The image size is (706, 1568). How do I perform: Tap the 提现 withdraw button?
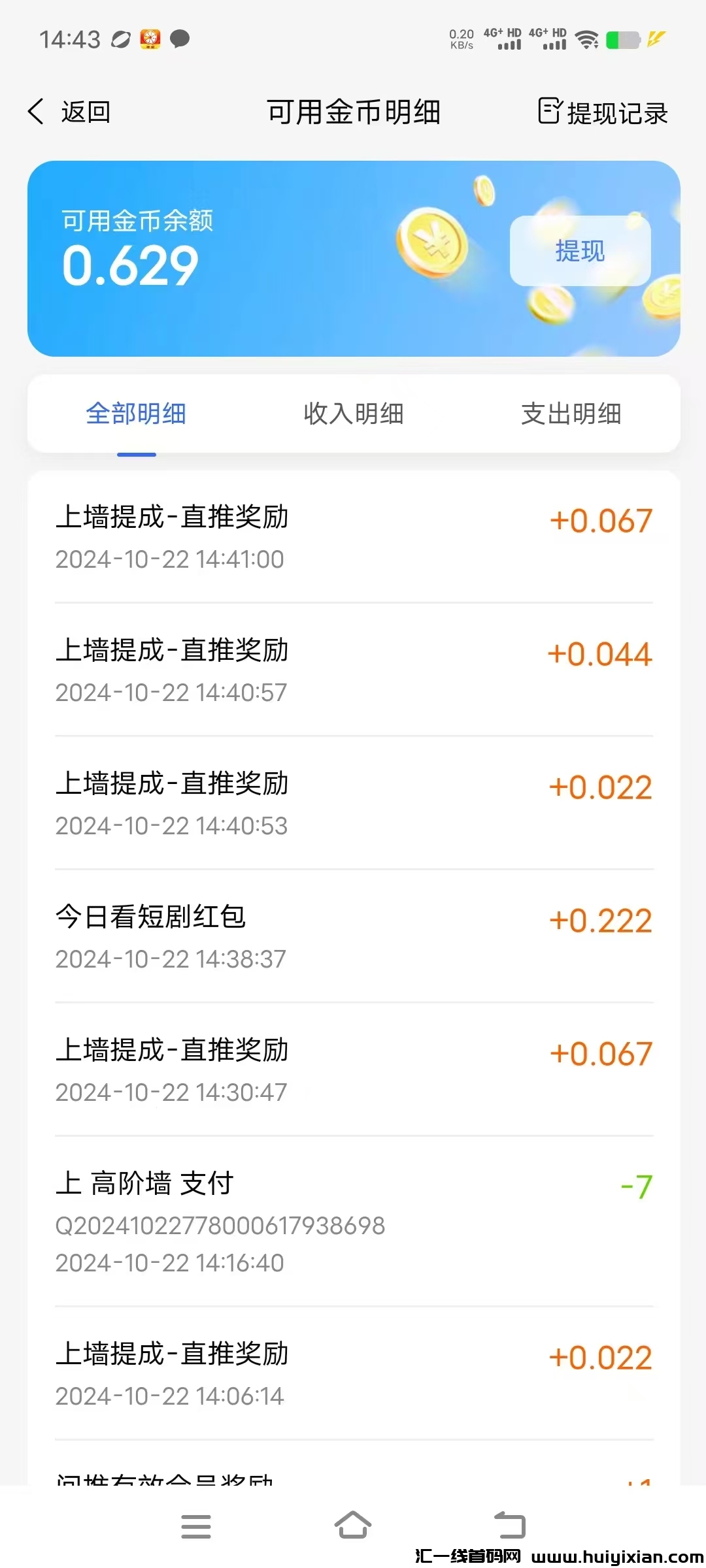pyautogui.click(x=580, y=251)
